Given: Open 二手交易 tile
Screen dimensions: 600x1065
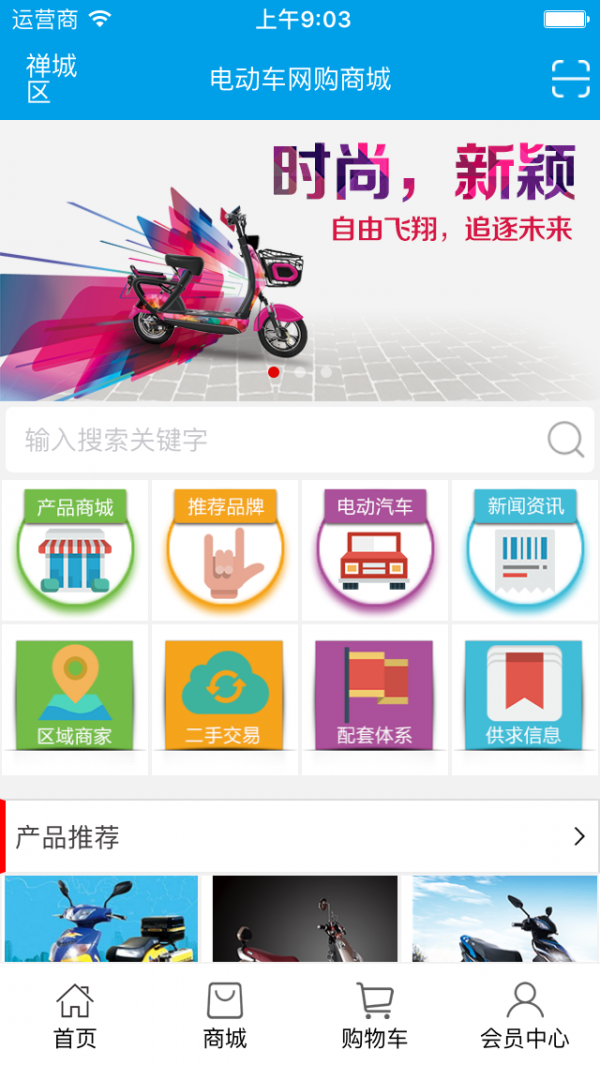Looking at the screenshot, I should (x=225, y=697).
